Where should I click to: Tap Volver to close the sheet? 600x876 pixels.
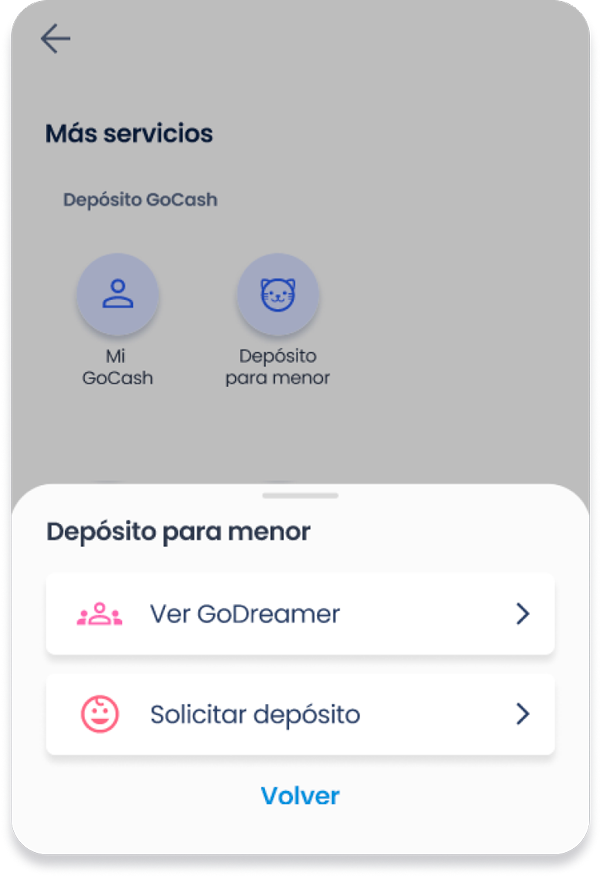(x=300, y=796)
